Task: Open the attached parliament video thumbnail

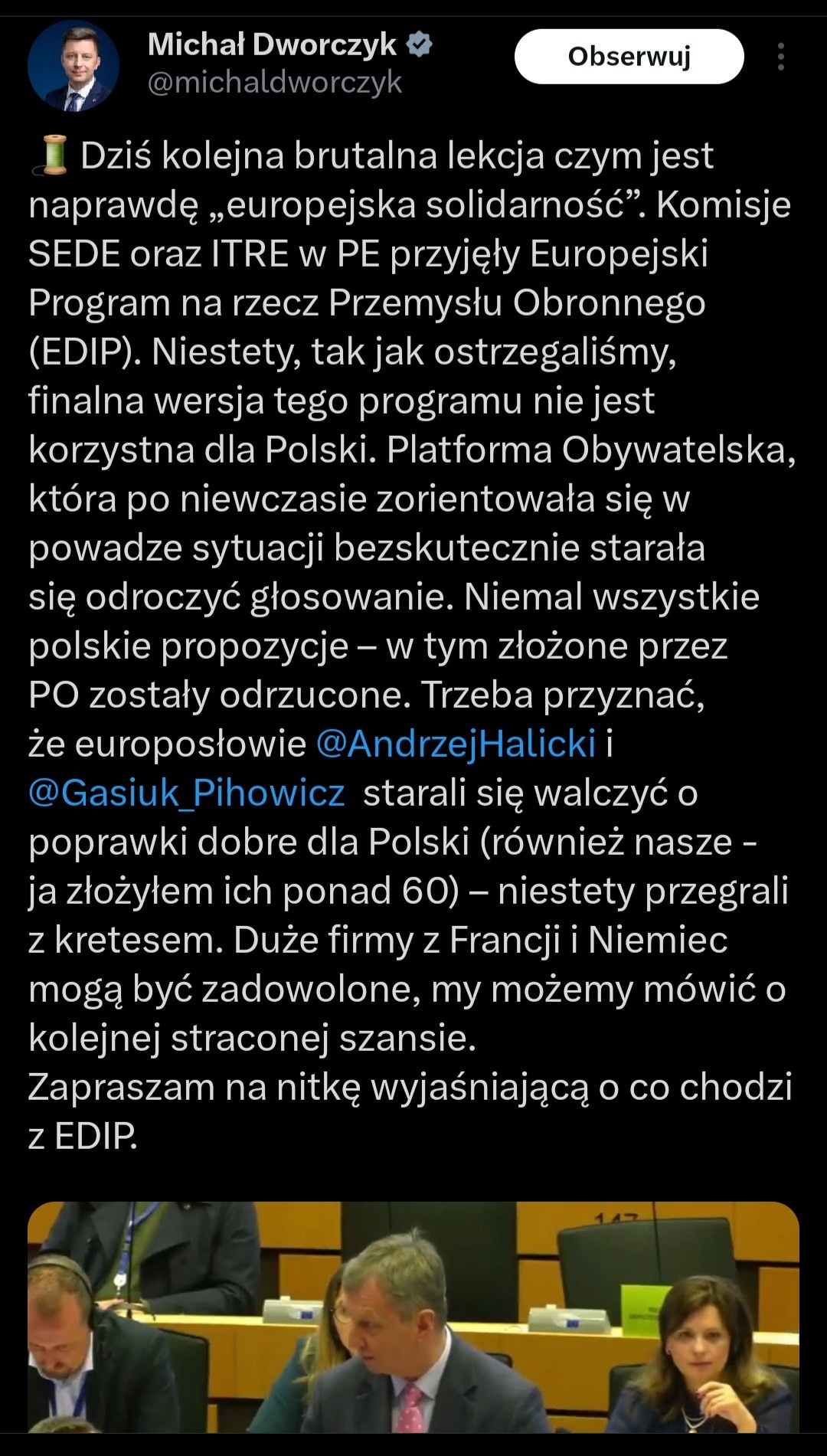Action: point(413,1316)
